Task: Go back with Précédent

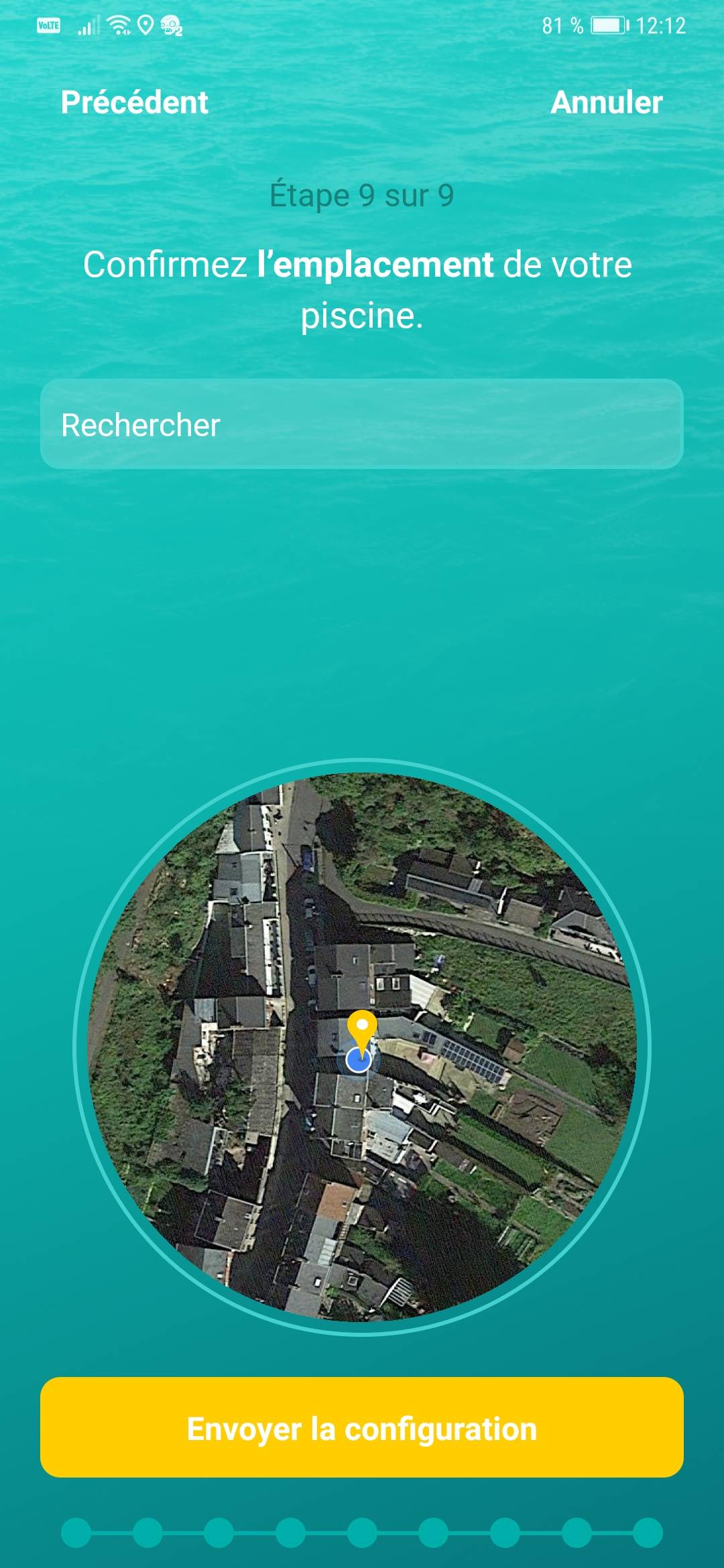Action: tap(134, 103)
